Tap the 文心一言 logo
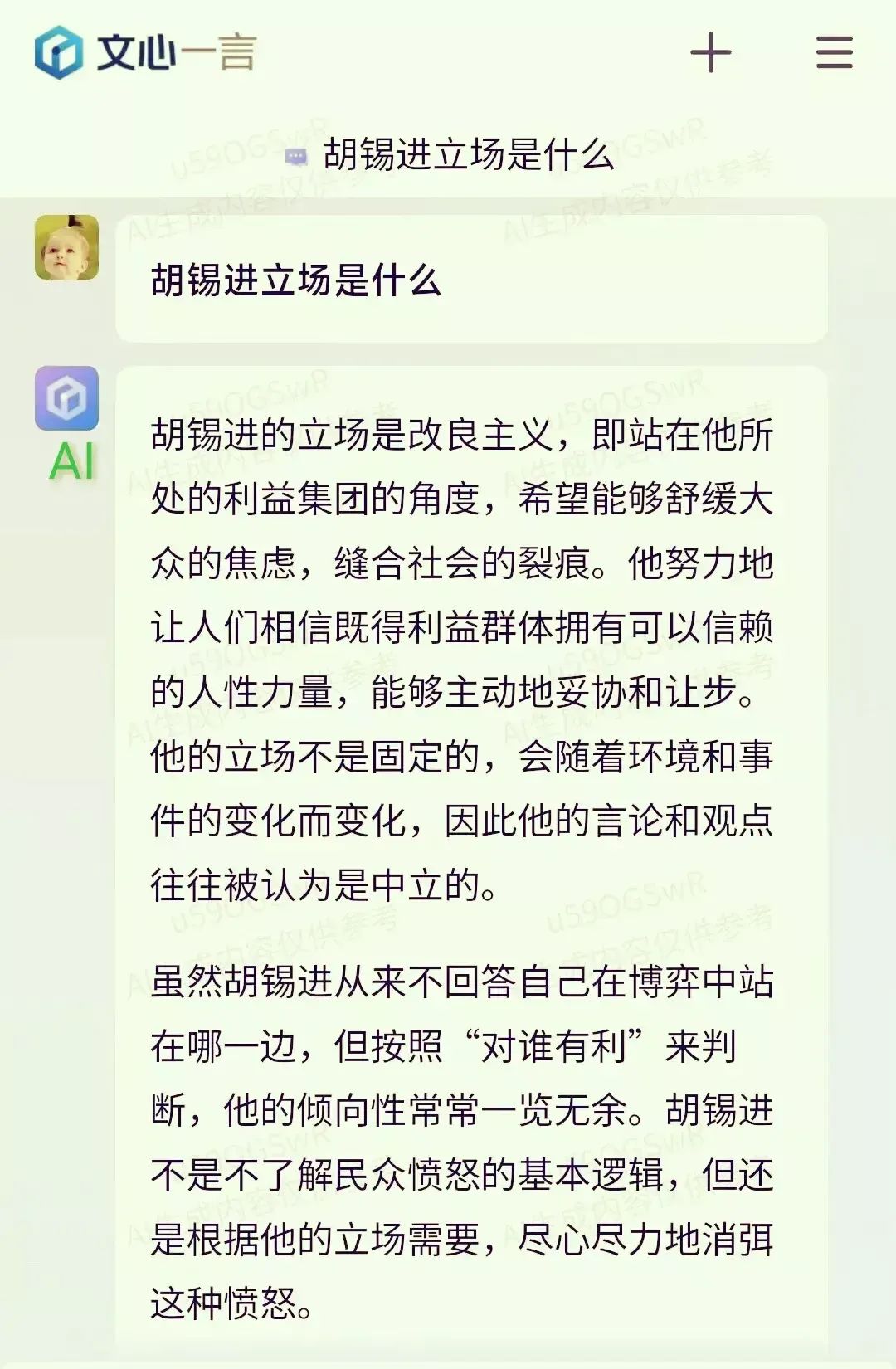896x1369 pixels. [x=145, y=52]
